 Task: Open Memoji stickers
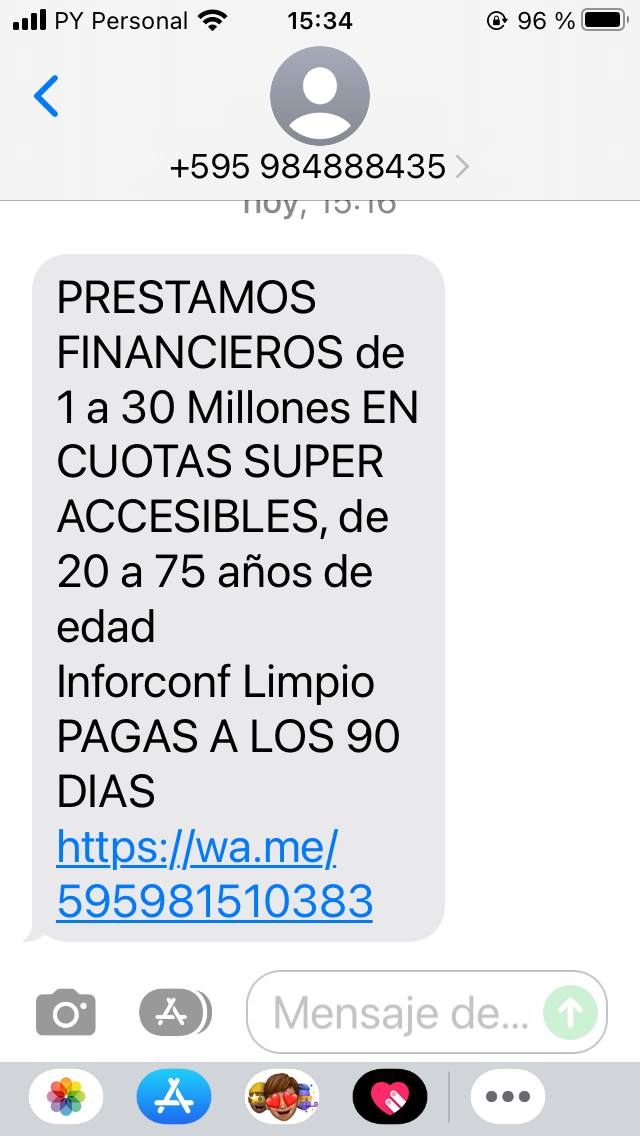tap(282, 1096)
